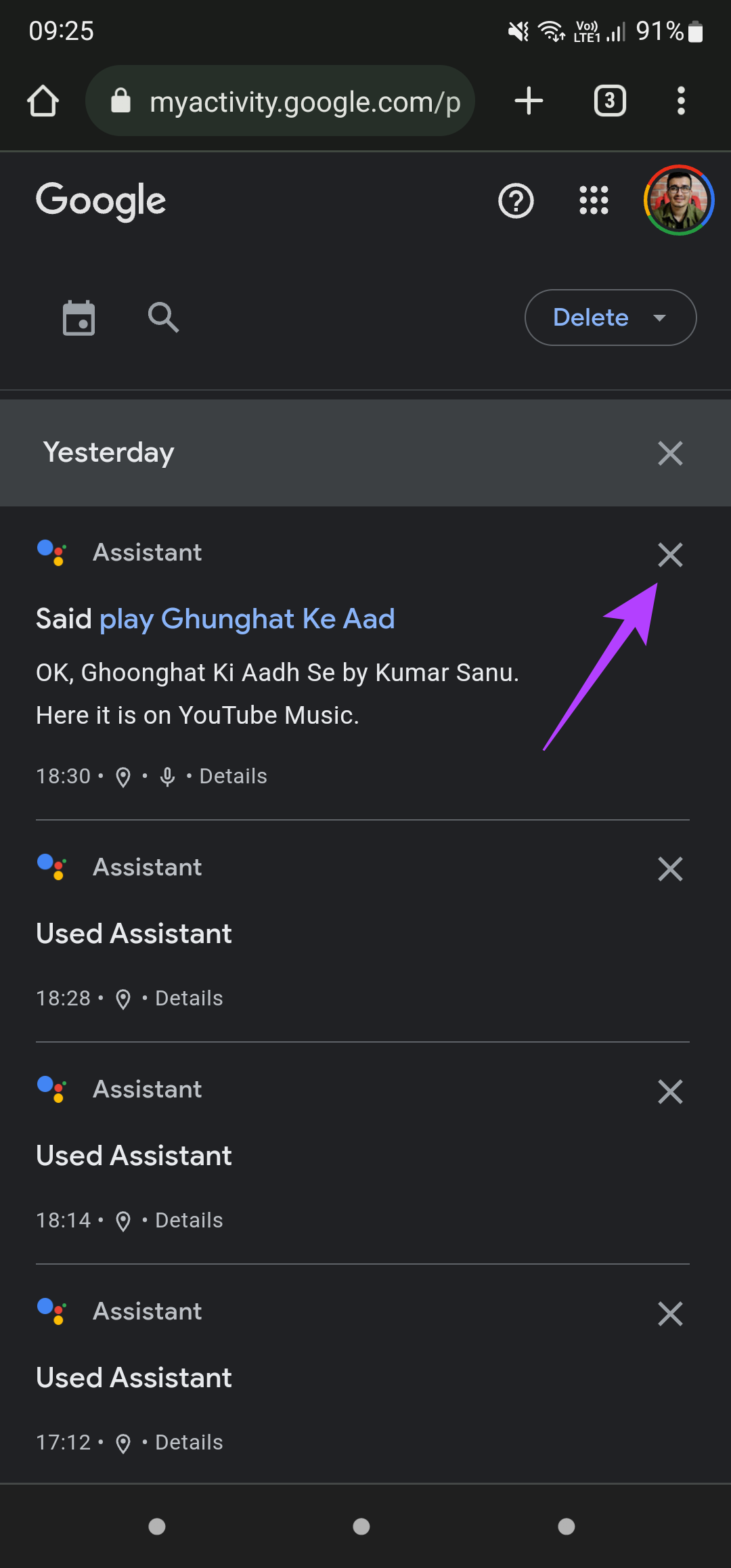Search your activity with the magnifier icon
Image resolution: width=731 pixels, height=1568 pixels.
[163, 317]
